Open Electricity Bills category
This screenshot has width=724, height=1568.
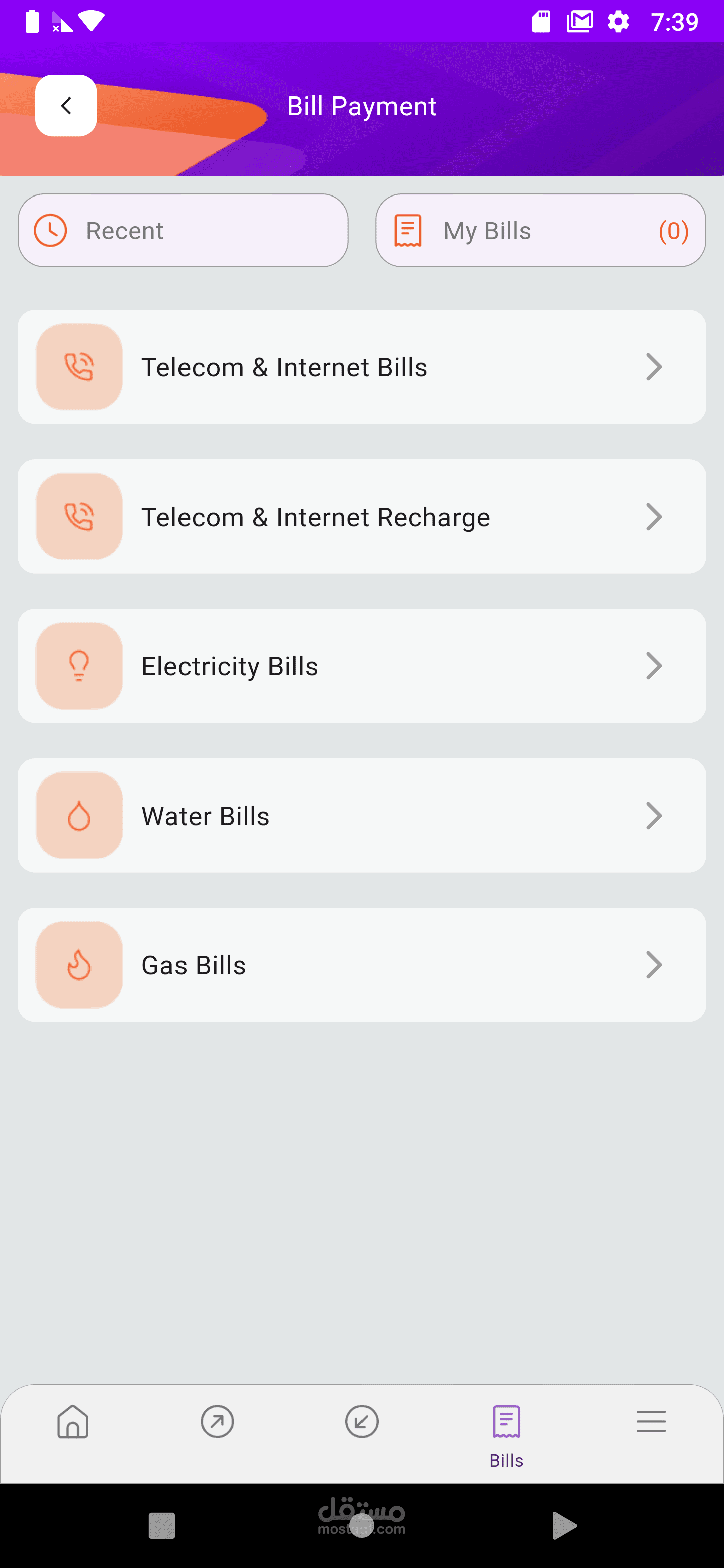pyautogui.click(x=361, y=666)
